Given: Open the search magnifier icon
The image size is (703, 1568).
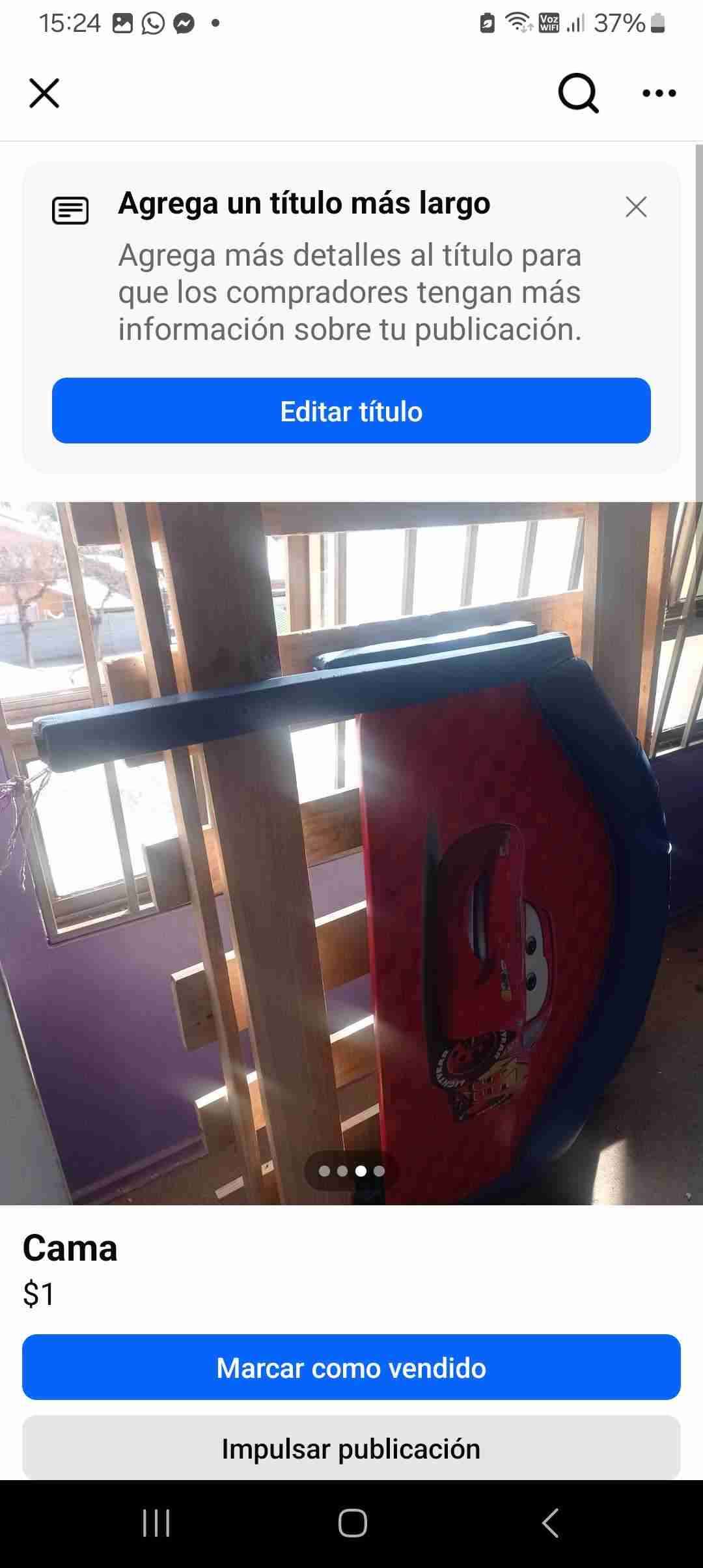Looking at the screenshot, I should click(578, 94).
